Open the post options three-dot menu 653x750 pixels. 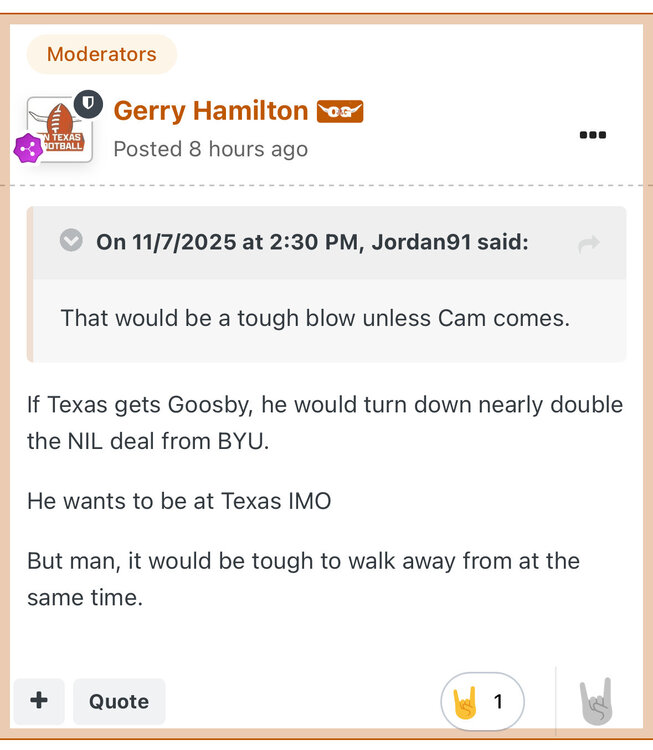[592, 135]
